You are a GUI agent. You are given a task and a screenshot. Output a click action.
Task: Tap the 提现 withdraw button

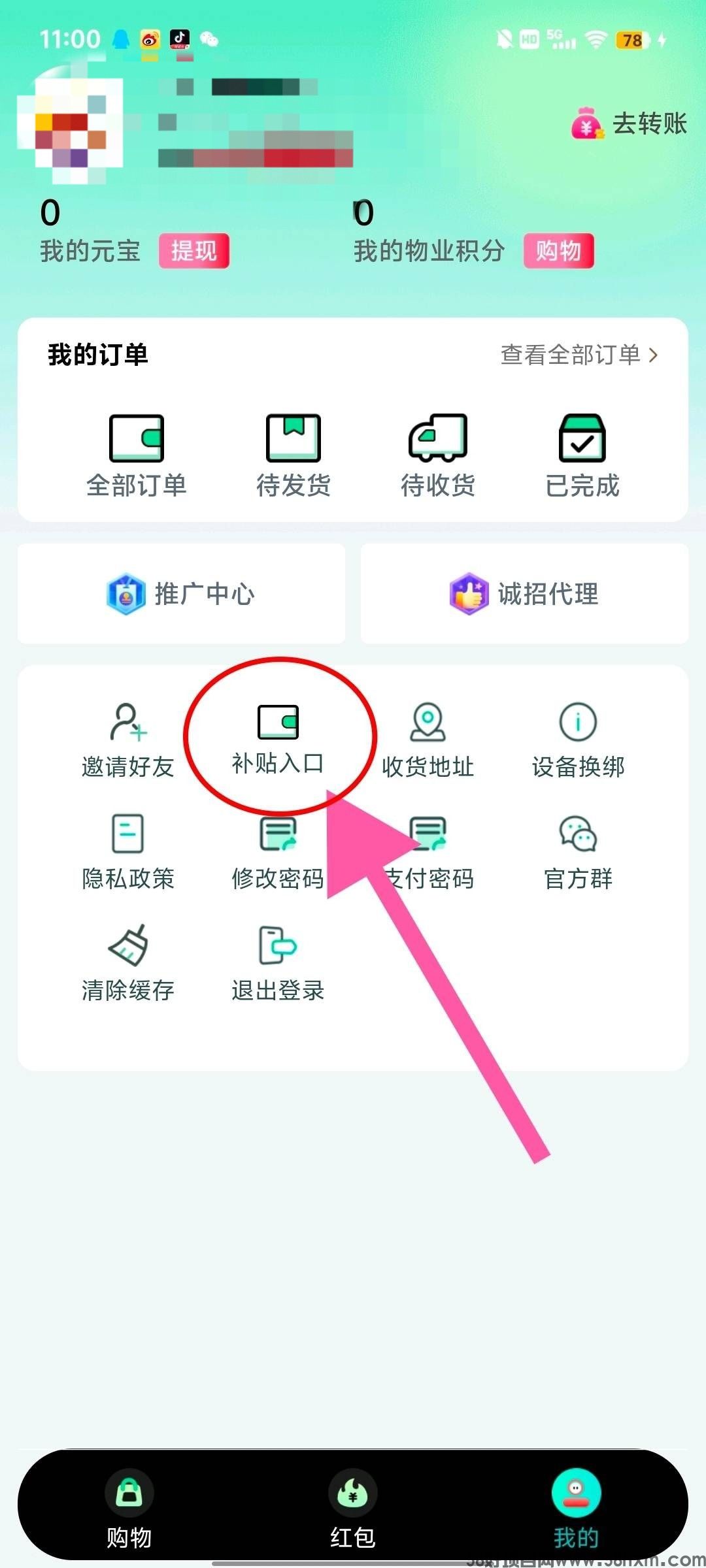coord(194,251)
